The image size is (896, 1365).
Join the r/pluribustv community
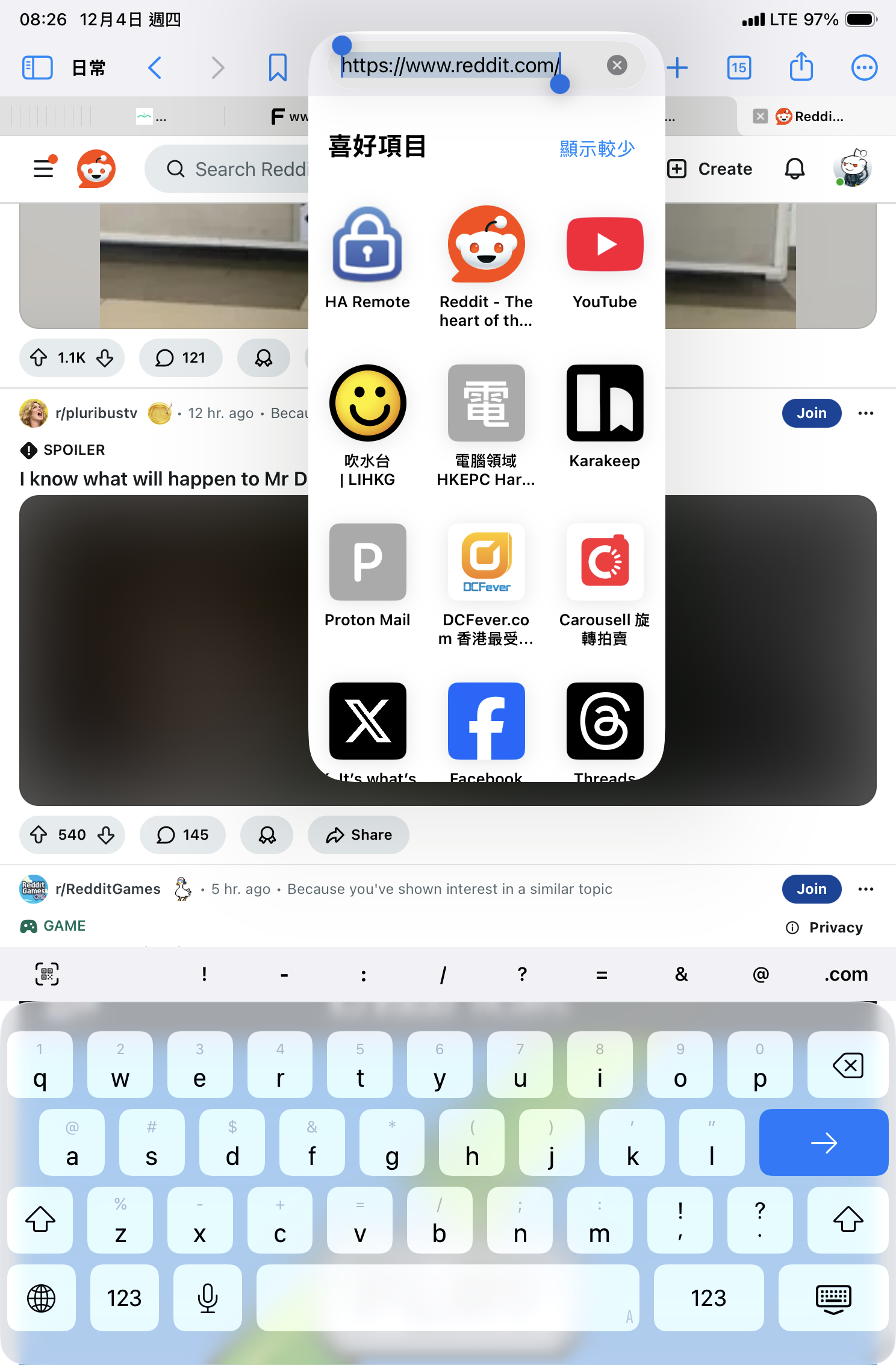point(811,413)
